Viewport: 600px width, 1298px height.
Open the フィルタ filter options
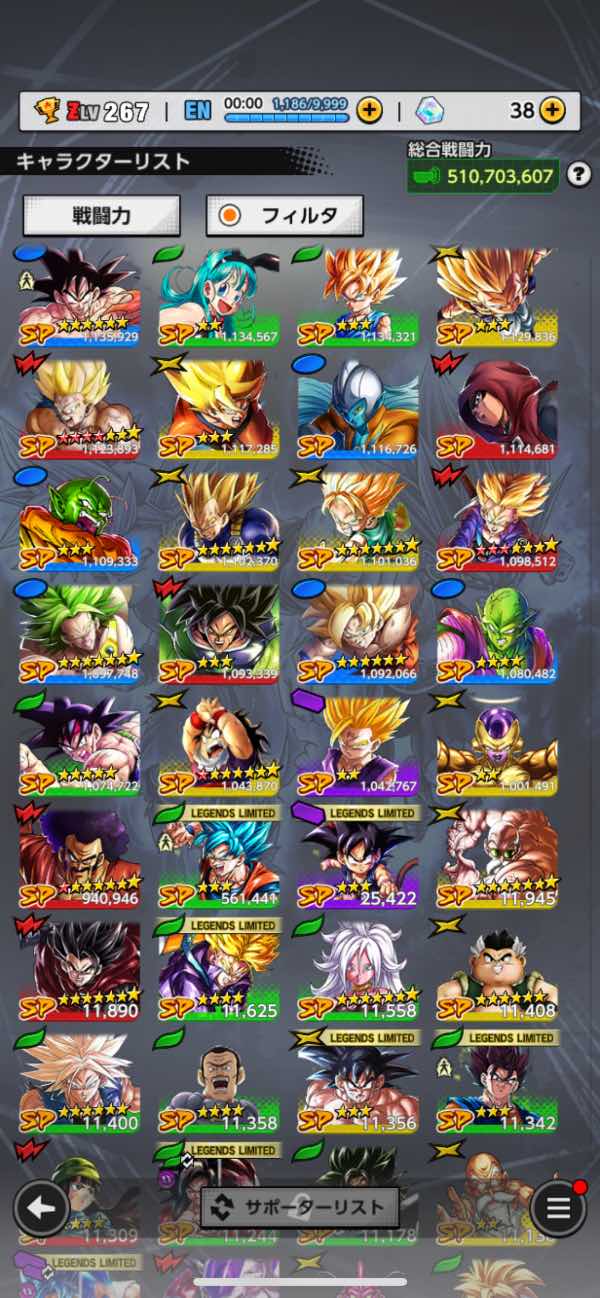pos(284,215)
